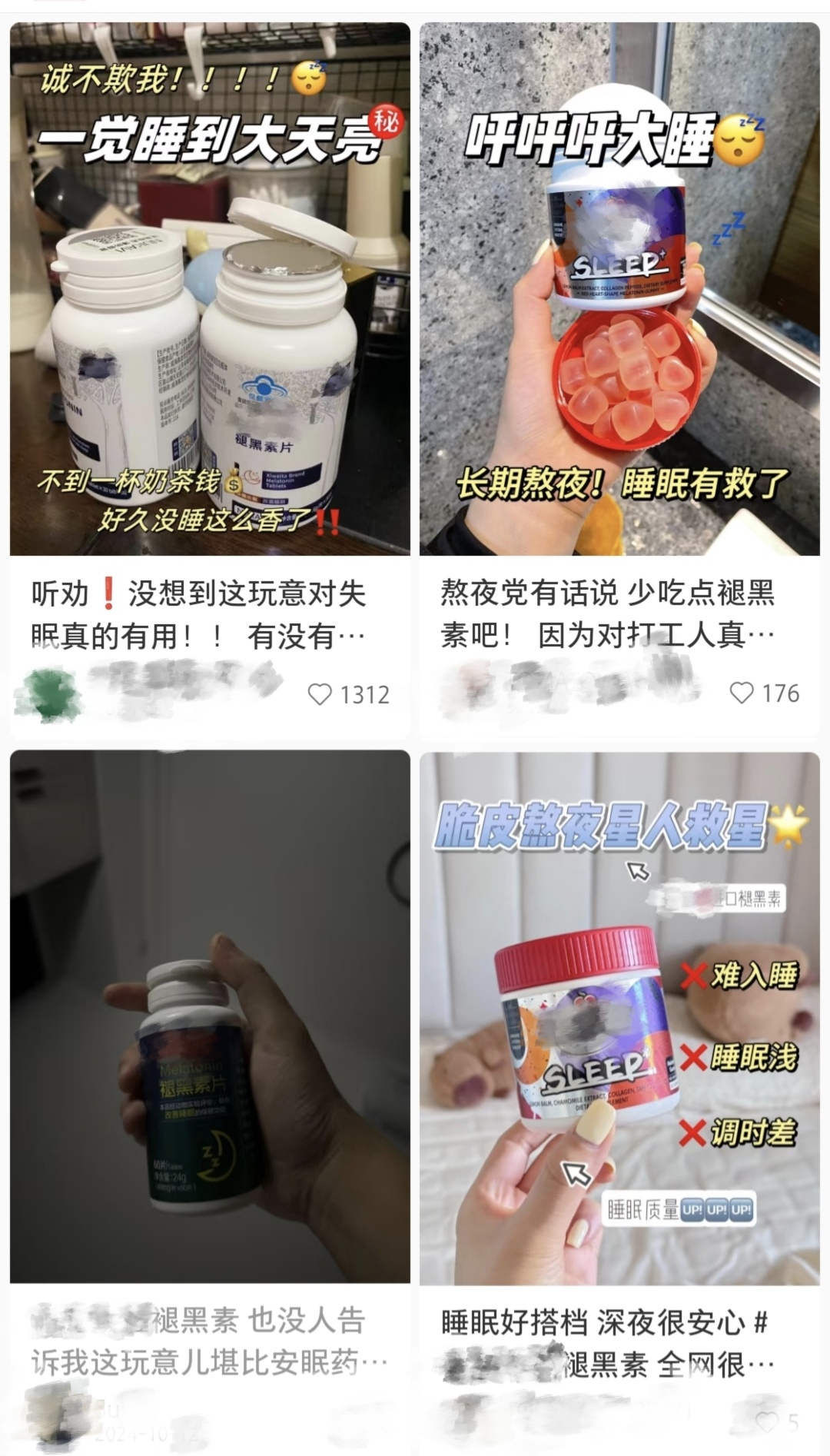This screenshot has width=830, height=1456.
Task: Open the post '脆皮熬夜星人救星'
Action: [x=619, y=1016]
